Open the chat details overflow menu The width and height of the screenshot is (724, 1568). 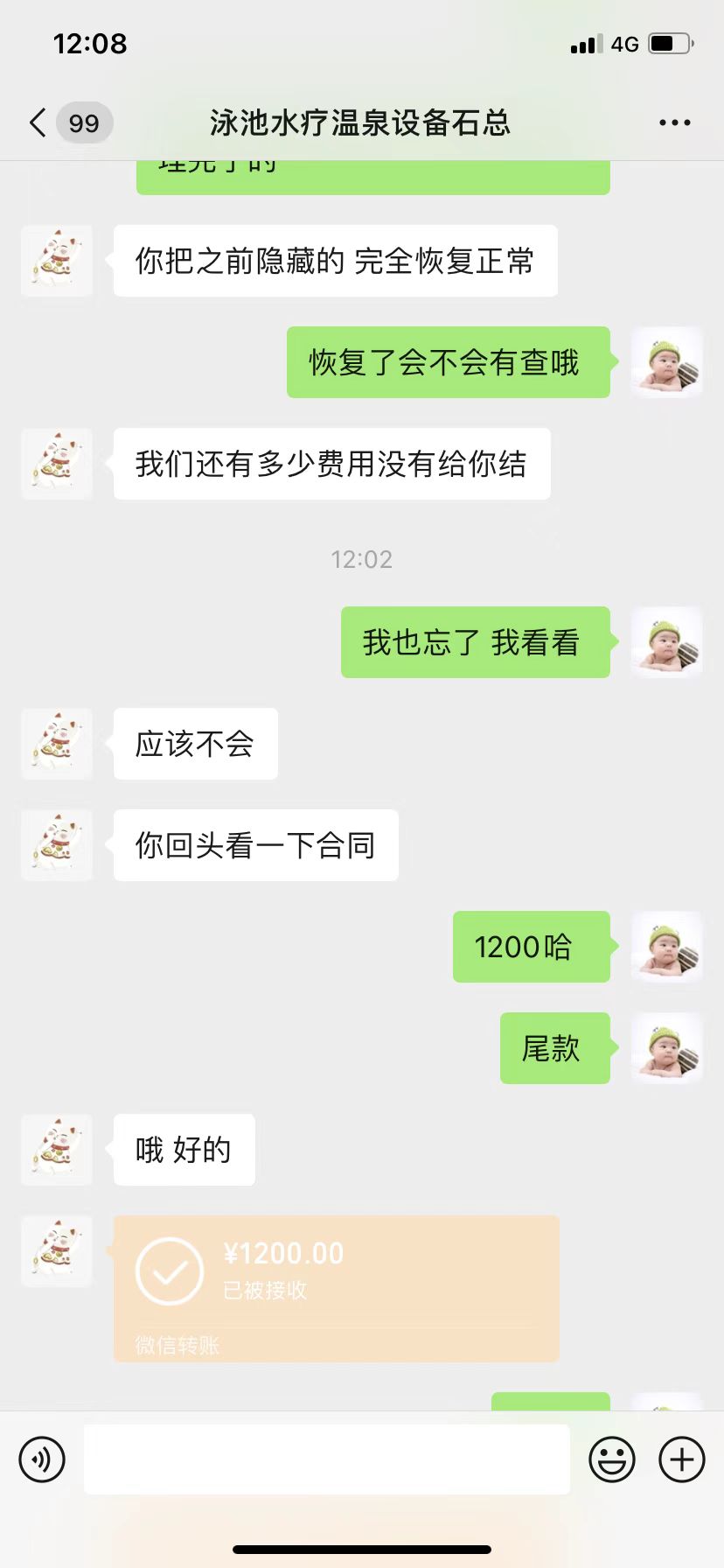pos(674,123)
